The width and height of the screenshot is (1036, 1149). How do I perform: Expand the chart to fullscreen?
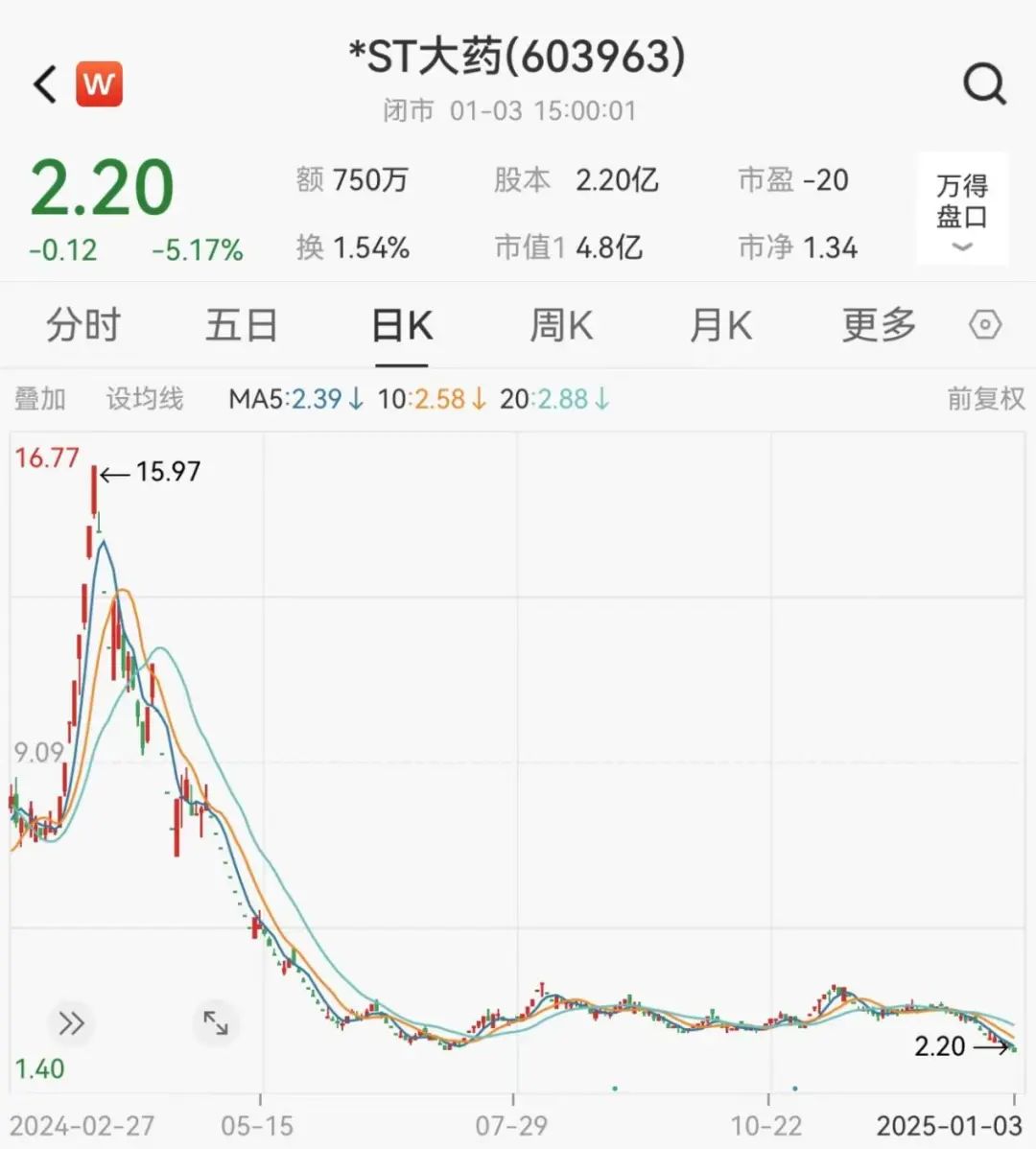[216, 1023]
